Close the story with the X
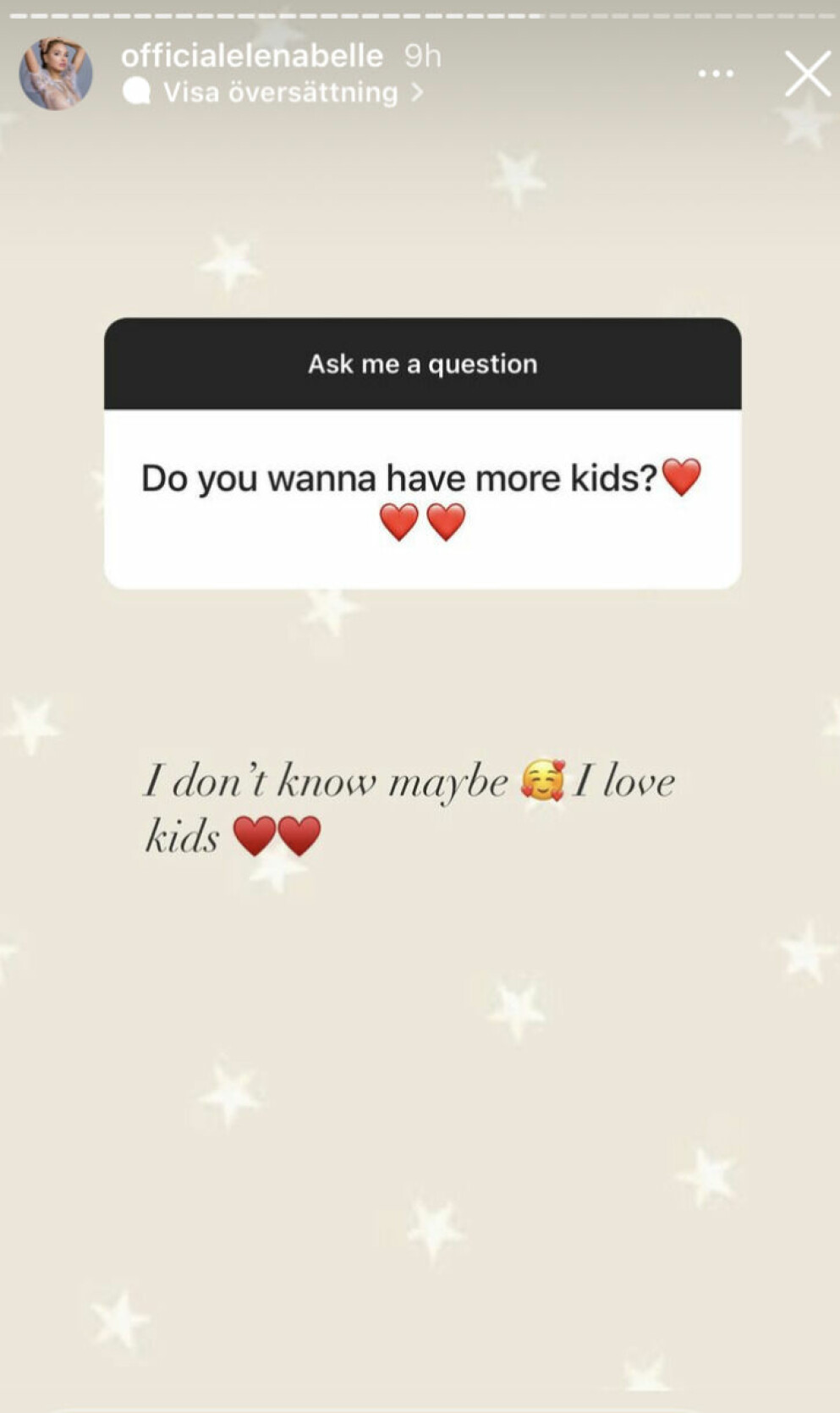 [x=808, y=74]
